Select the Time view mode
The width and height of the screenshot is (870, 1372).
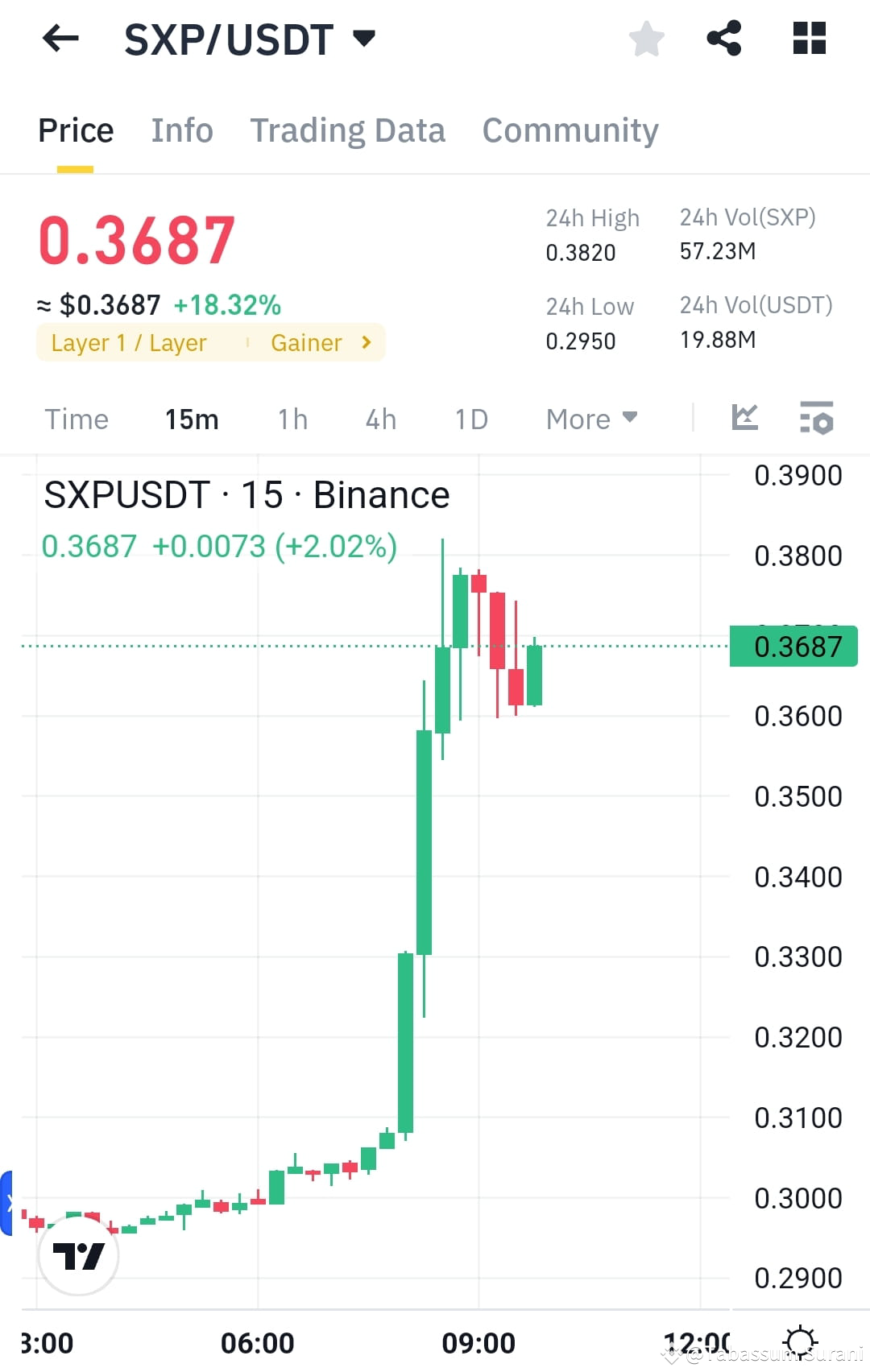pos(77,419)
